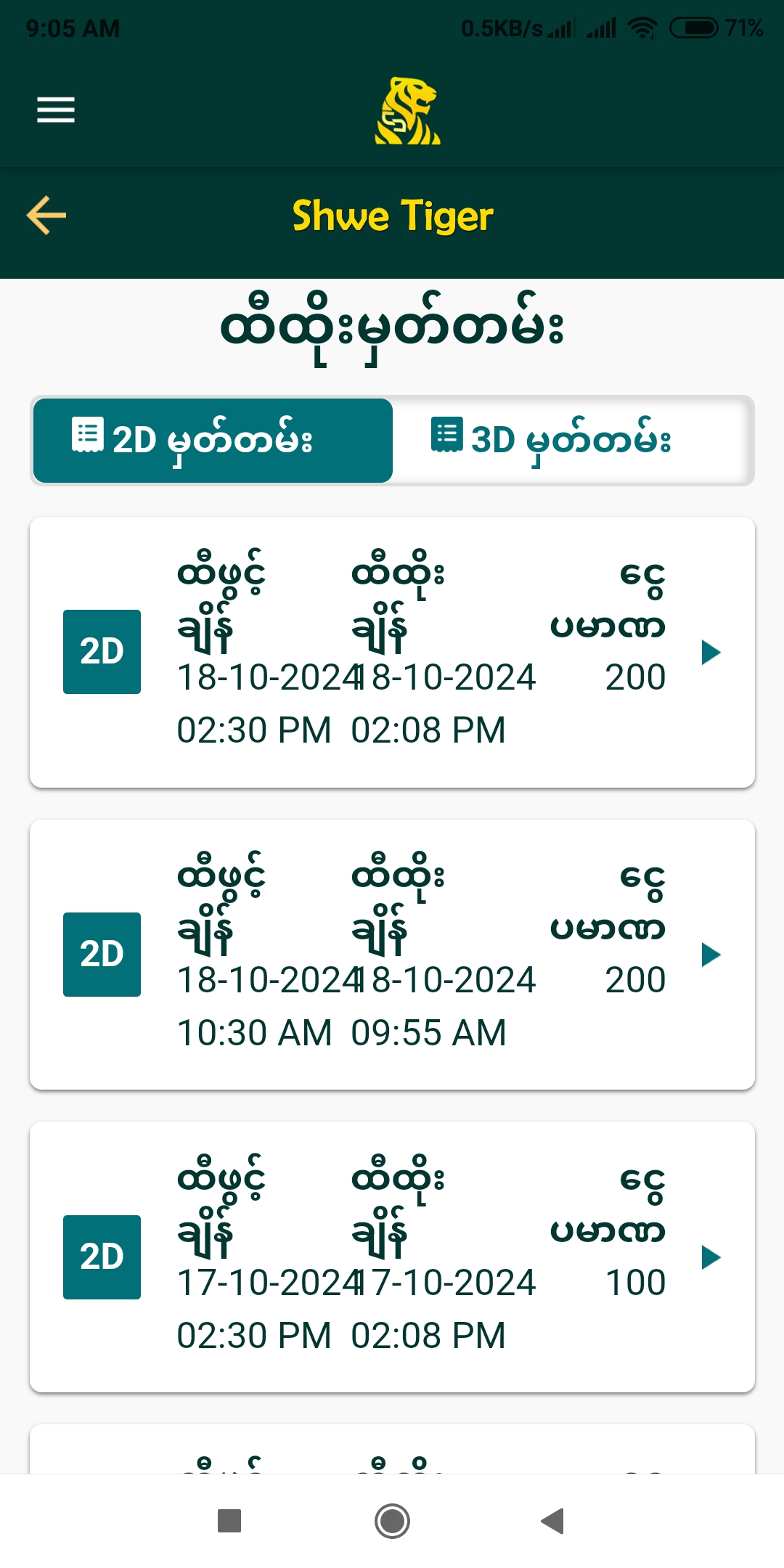Open the hamburger drawer menu
Viewport: 784px width, 1568px height.
pos(56,110)
